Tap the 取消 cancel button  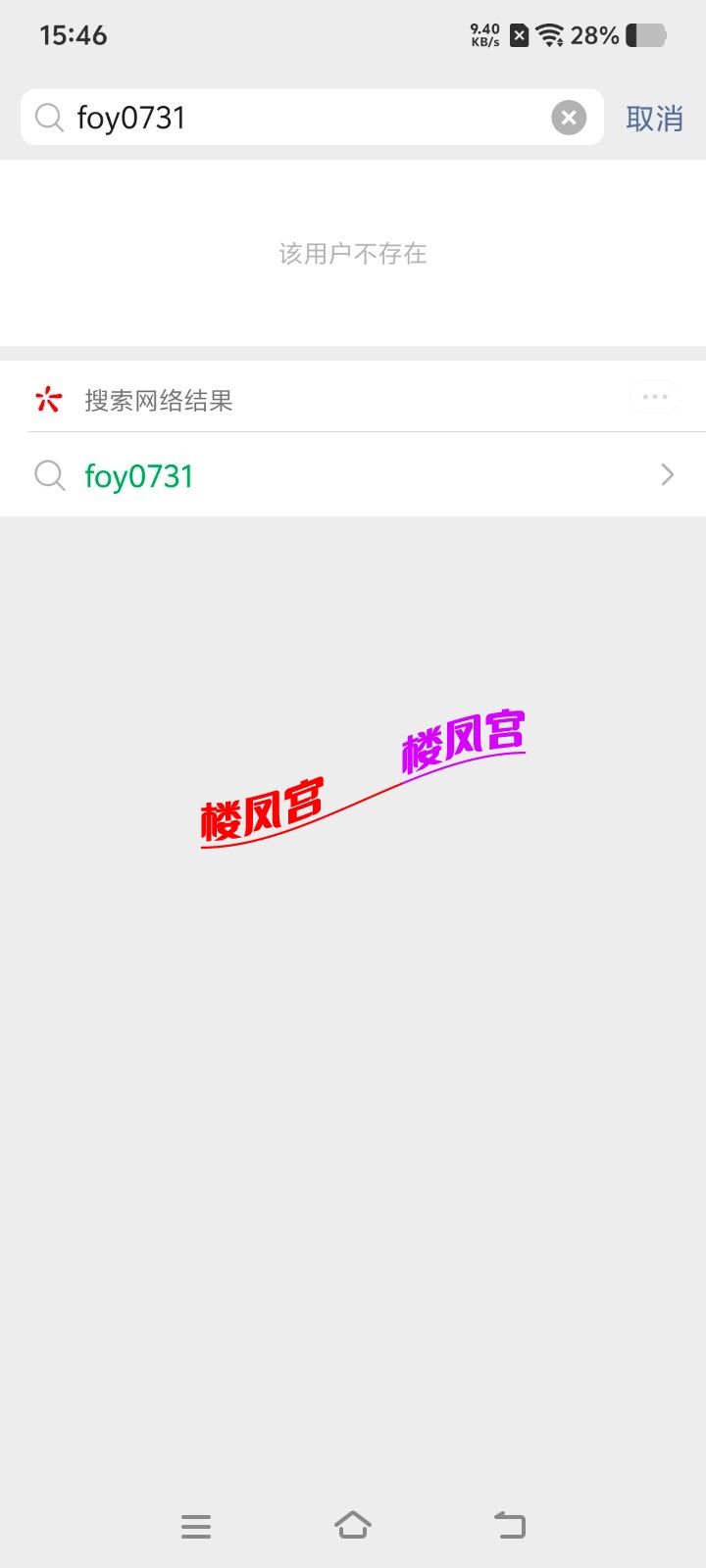click(655, 117)
